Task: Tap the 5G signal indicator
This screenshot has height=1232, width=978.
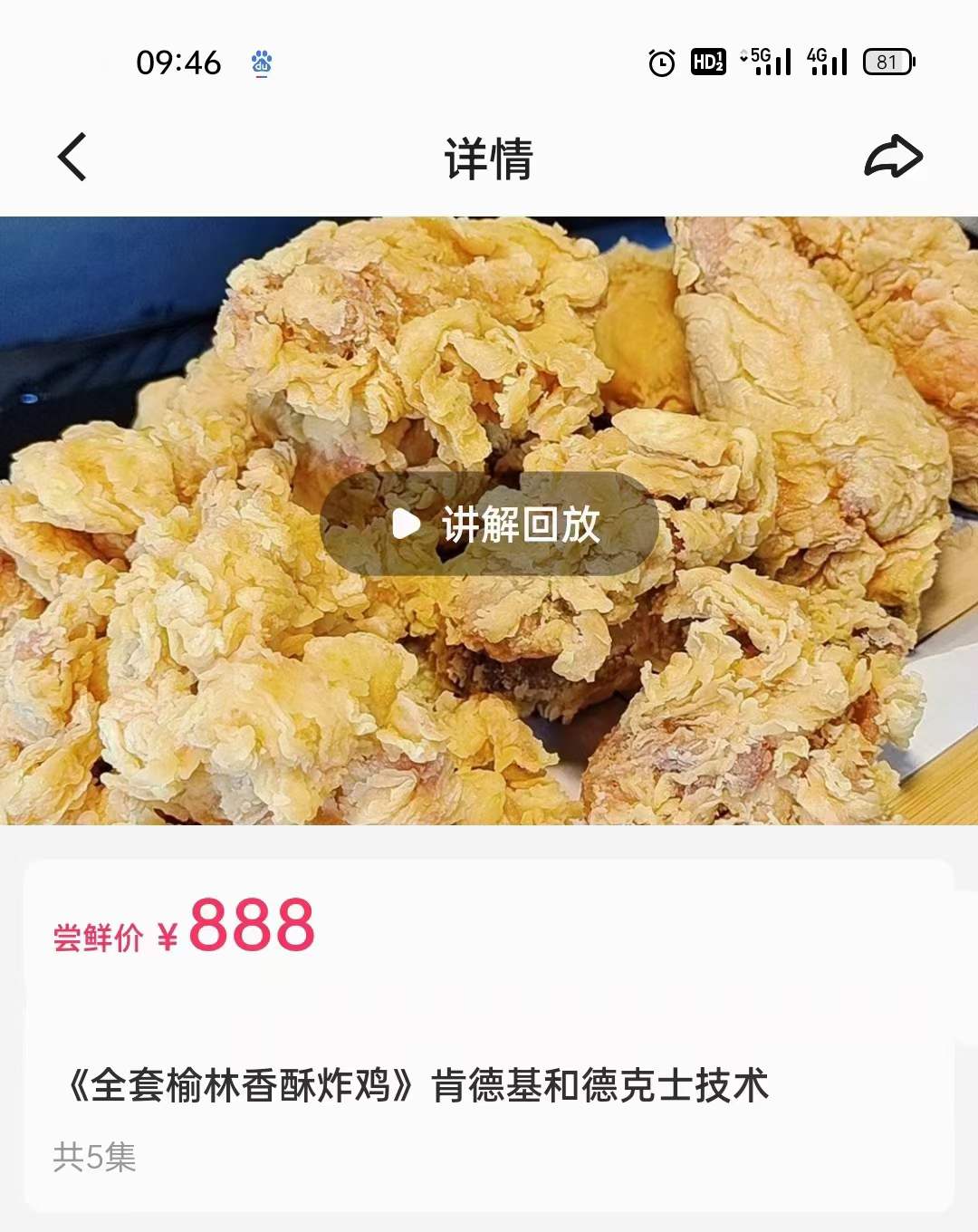Action: pos(766,62)
